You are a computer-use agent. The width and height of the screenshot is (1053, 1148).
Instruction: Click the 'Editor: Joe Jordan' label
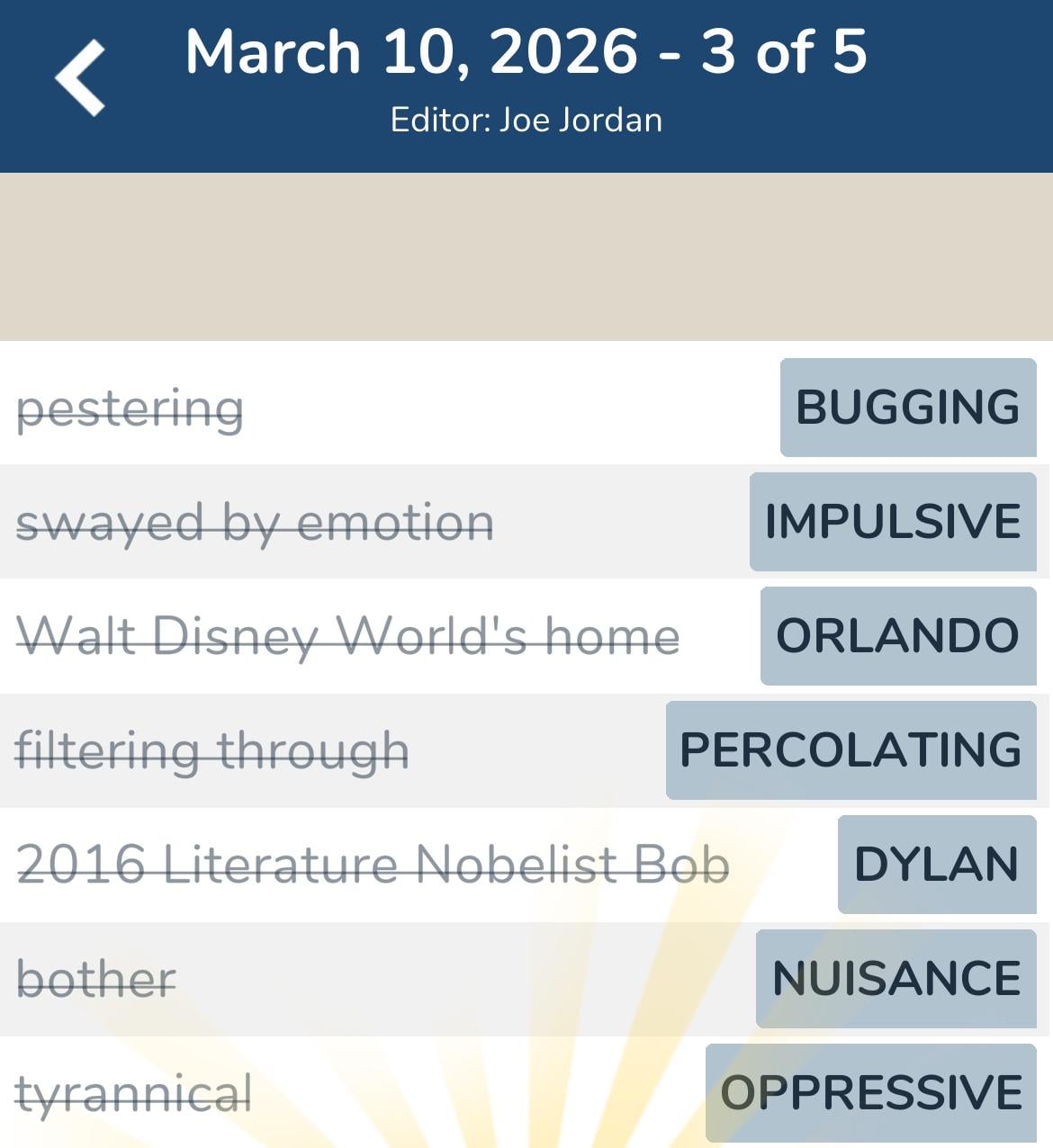pyautogui.click(x=526, y=118)
